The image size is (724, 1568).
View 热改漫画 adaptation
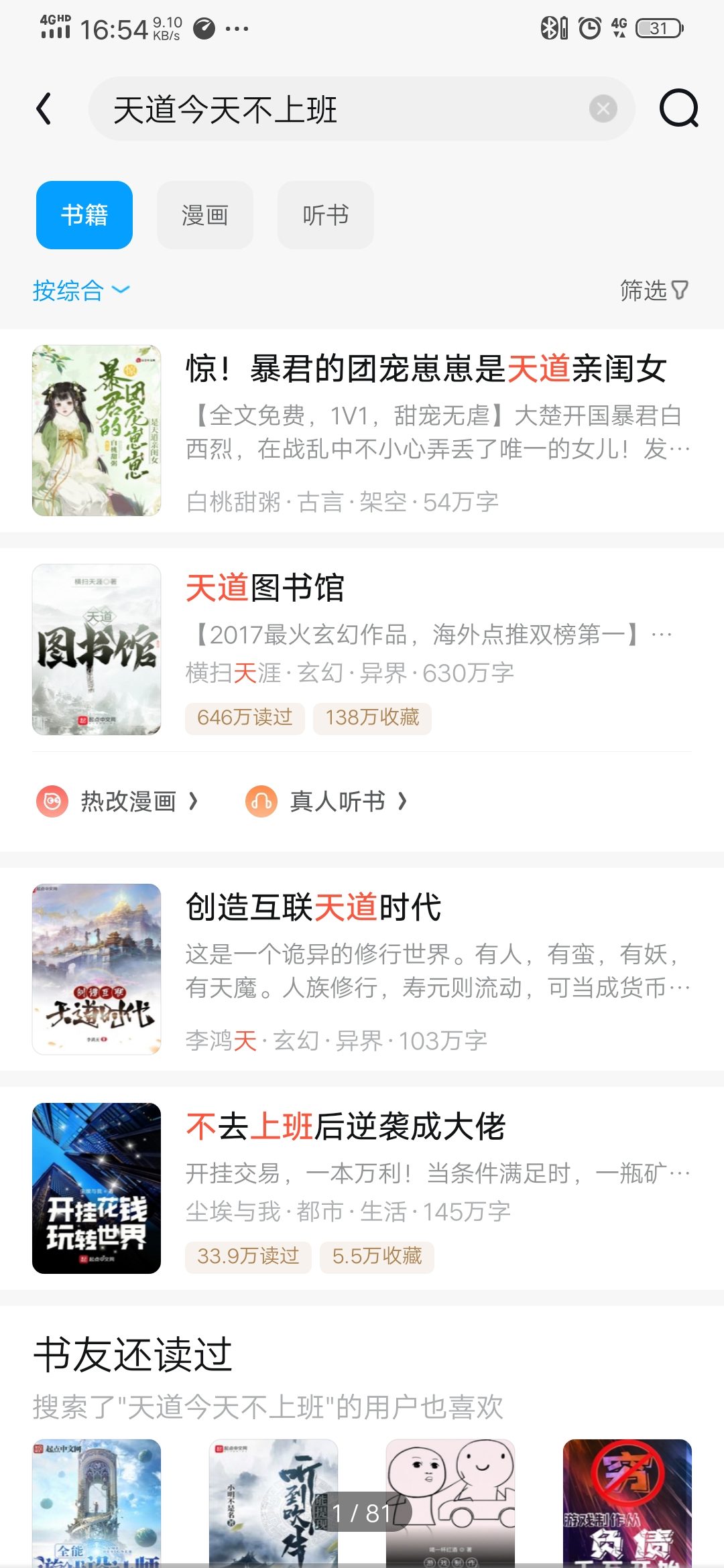[x=118, y=801]
